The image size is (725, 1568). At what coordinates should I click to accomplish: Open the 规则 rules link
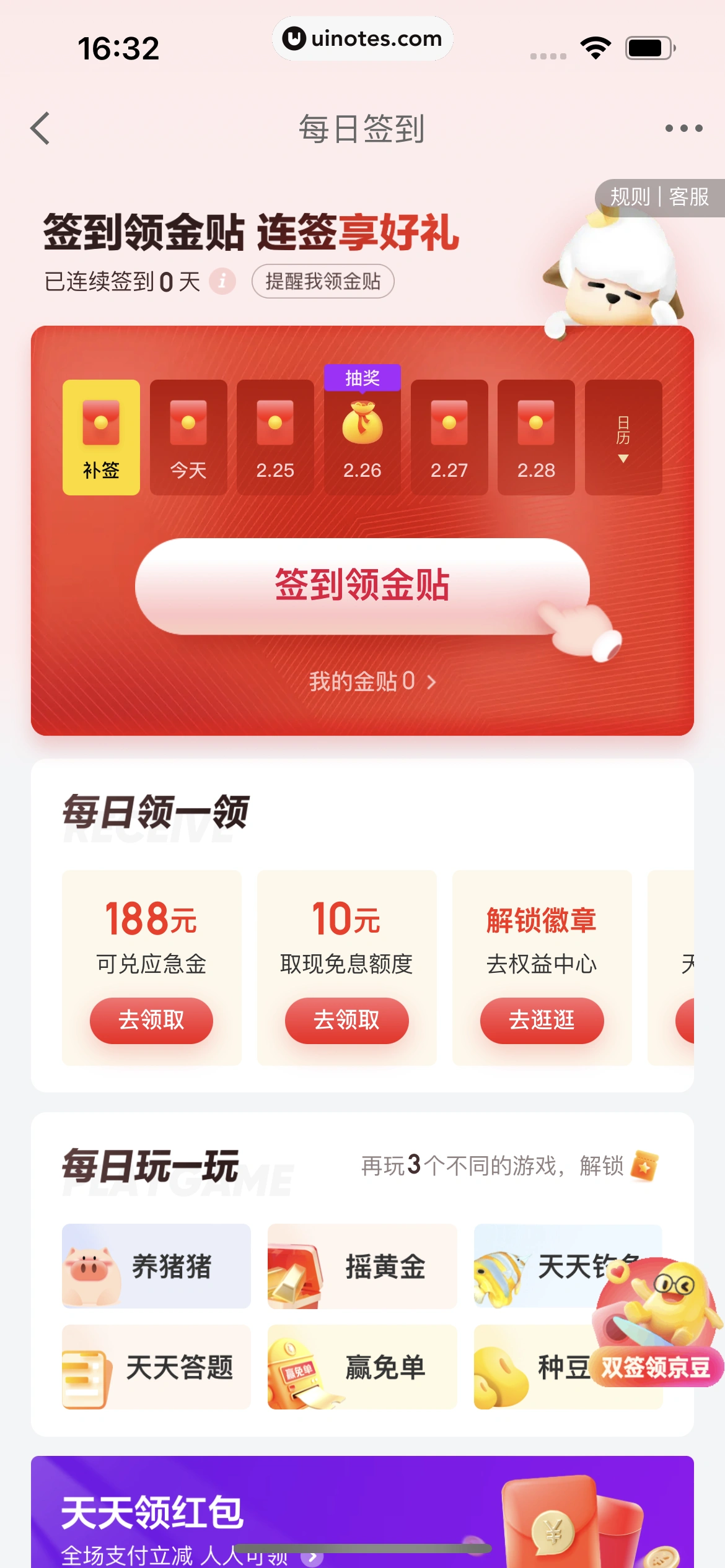(x=630, y=197)
